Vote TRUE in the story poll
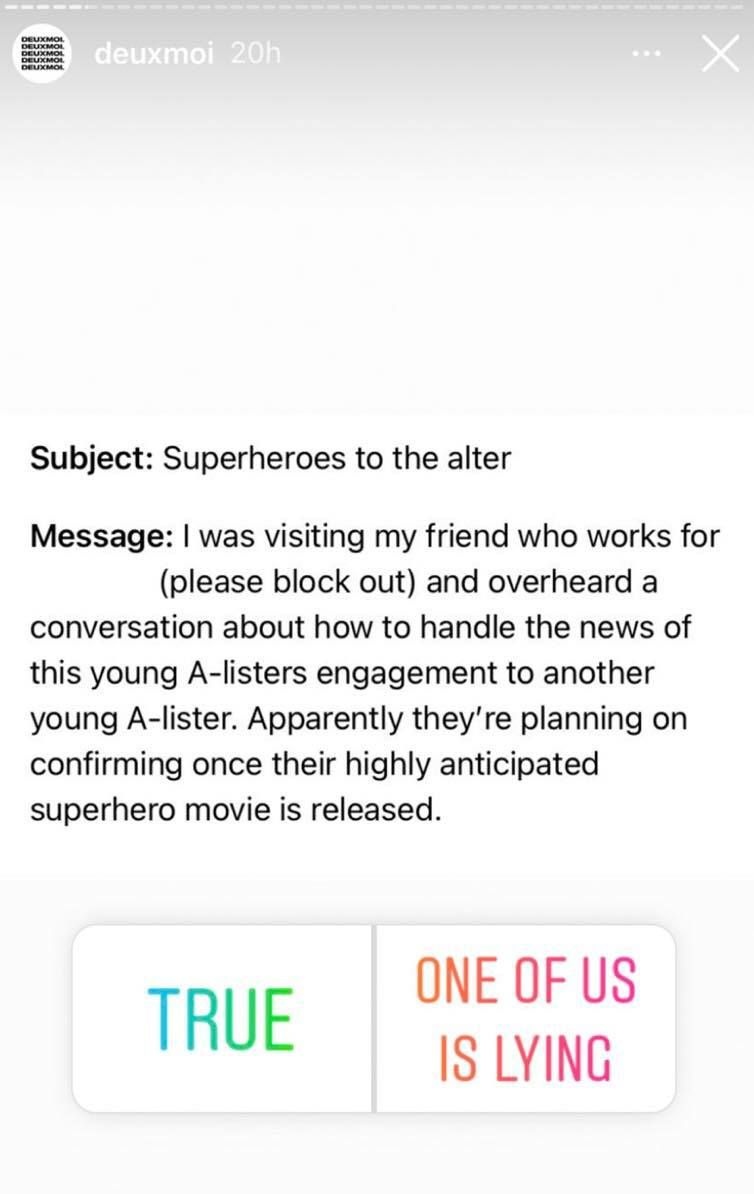754x1194 pixels. pos(222,1019)
